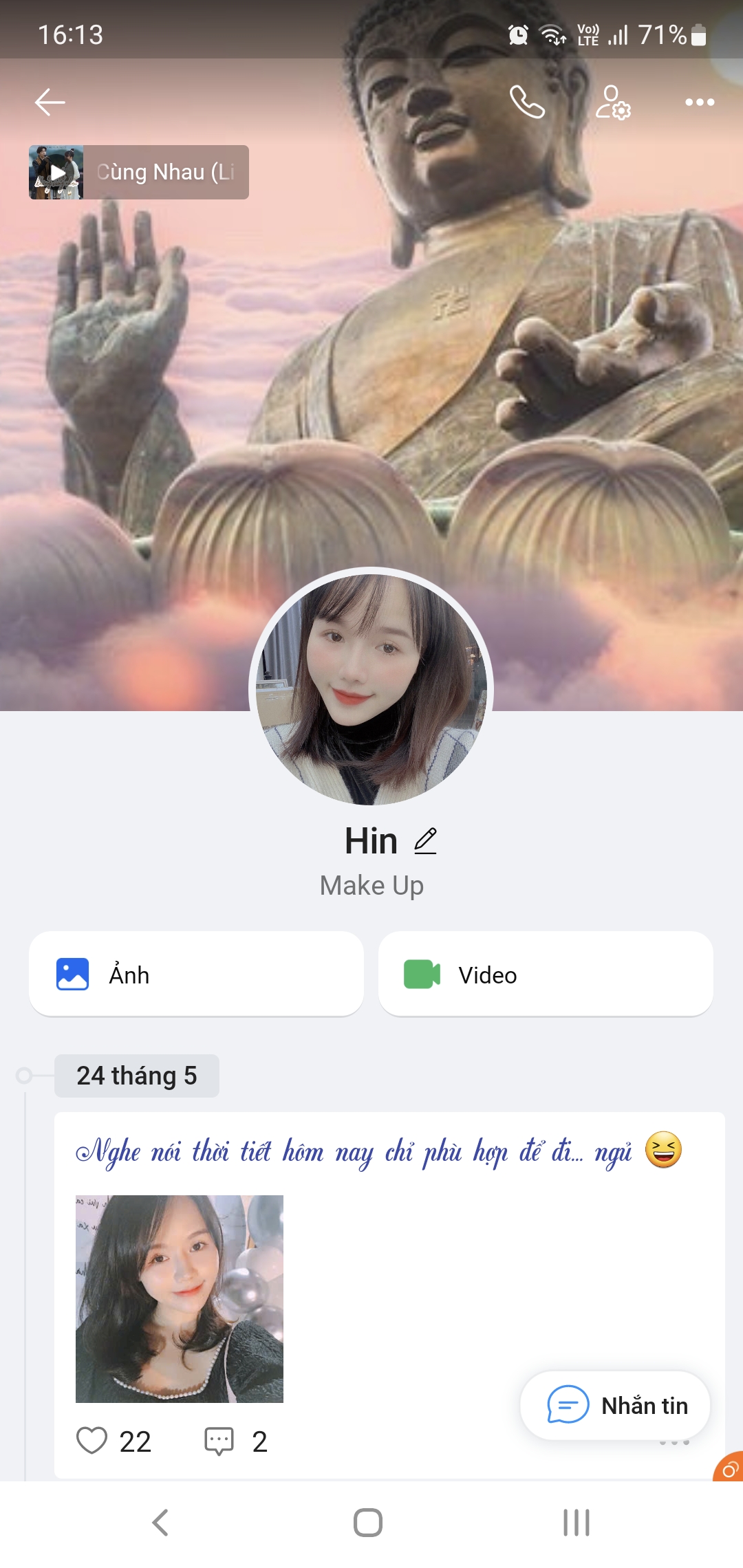743x1568 pixels.
Task: Open the photo in the 24 tháng 5 post
Action: [180, 1298]
